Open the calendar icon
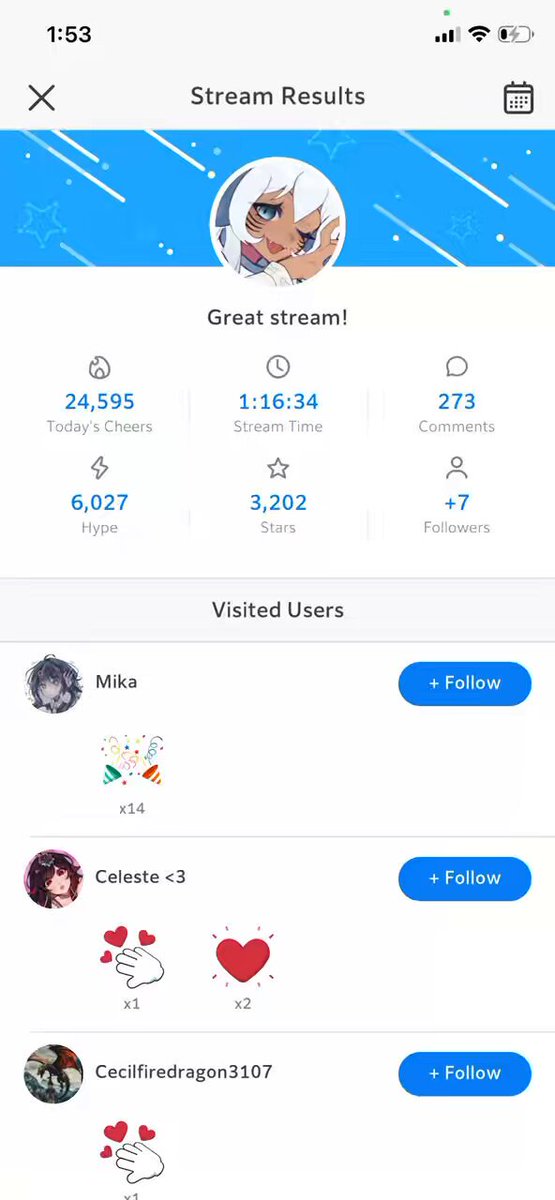 point(518,98)
